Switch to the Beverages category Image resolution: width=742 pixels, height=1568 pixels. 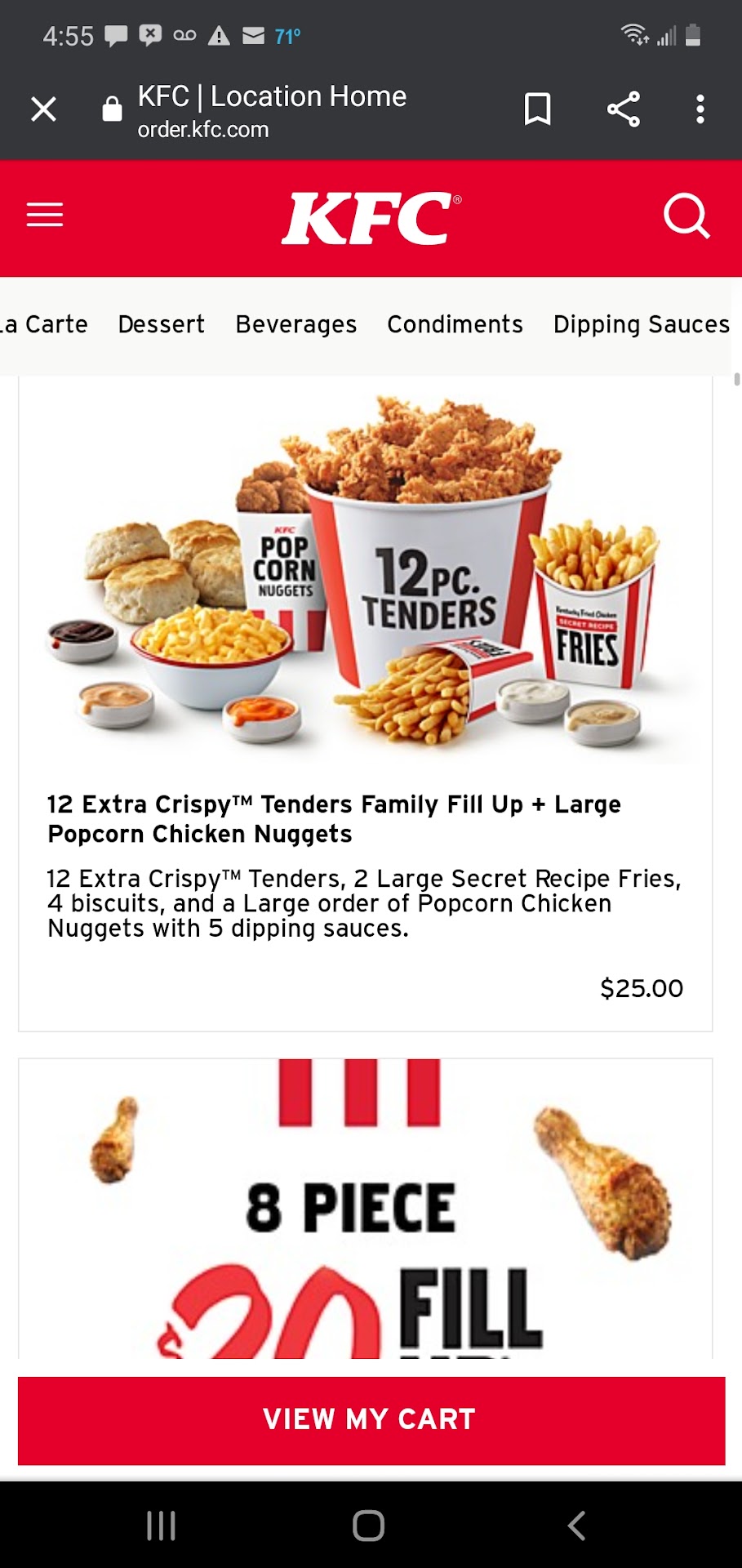pyautogui.click(x=295, y=324)
